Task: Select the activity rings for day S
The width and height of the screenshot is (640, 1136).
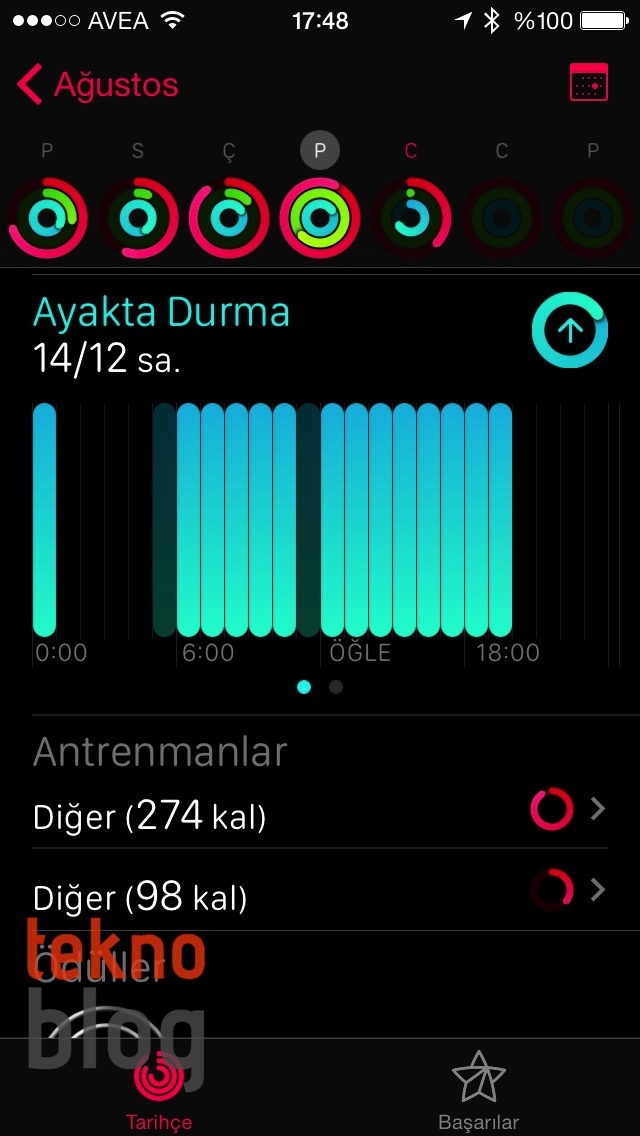Action: pyautogui.click(x=140, y=217)
